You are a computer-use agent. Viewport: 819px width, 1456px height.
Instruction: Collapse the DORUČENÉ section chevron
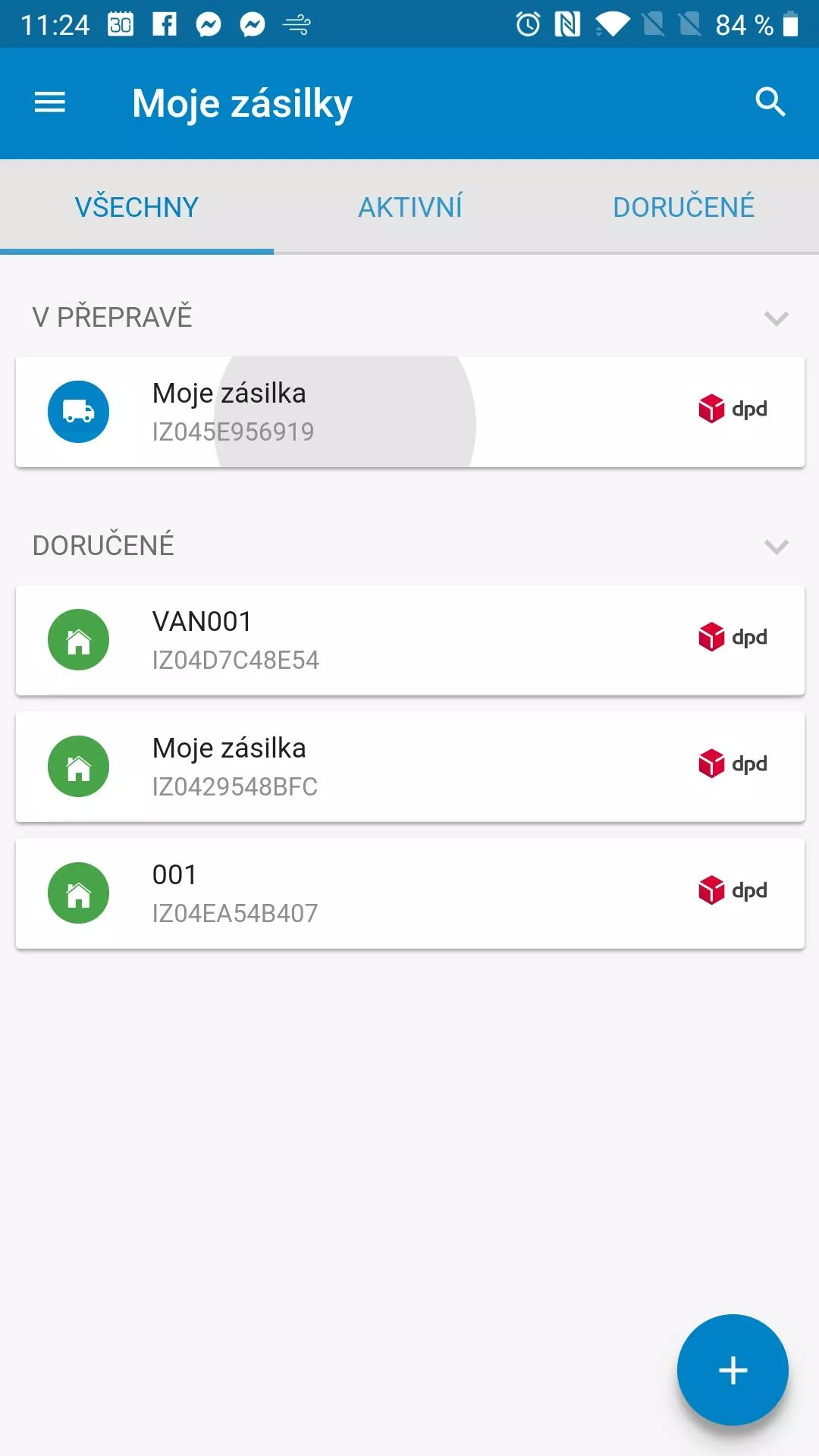pyautogui.click(x=776, y=546)
